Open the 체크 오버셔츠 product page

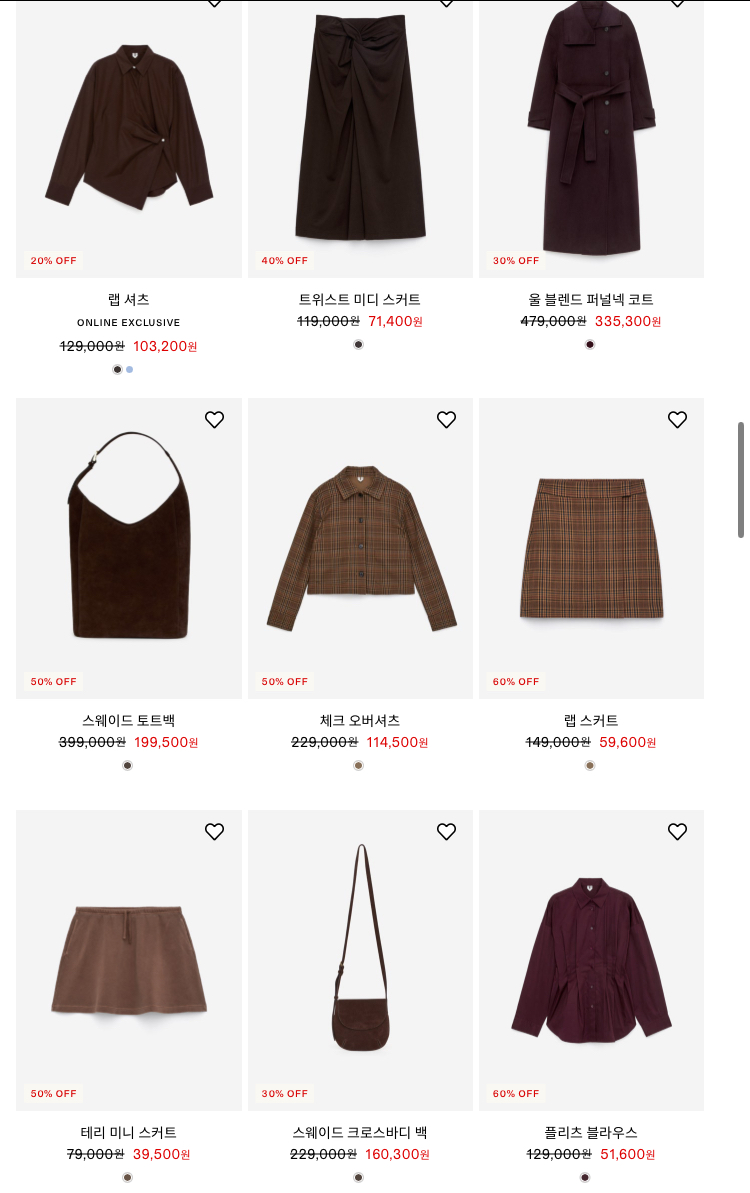[360, 548]
